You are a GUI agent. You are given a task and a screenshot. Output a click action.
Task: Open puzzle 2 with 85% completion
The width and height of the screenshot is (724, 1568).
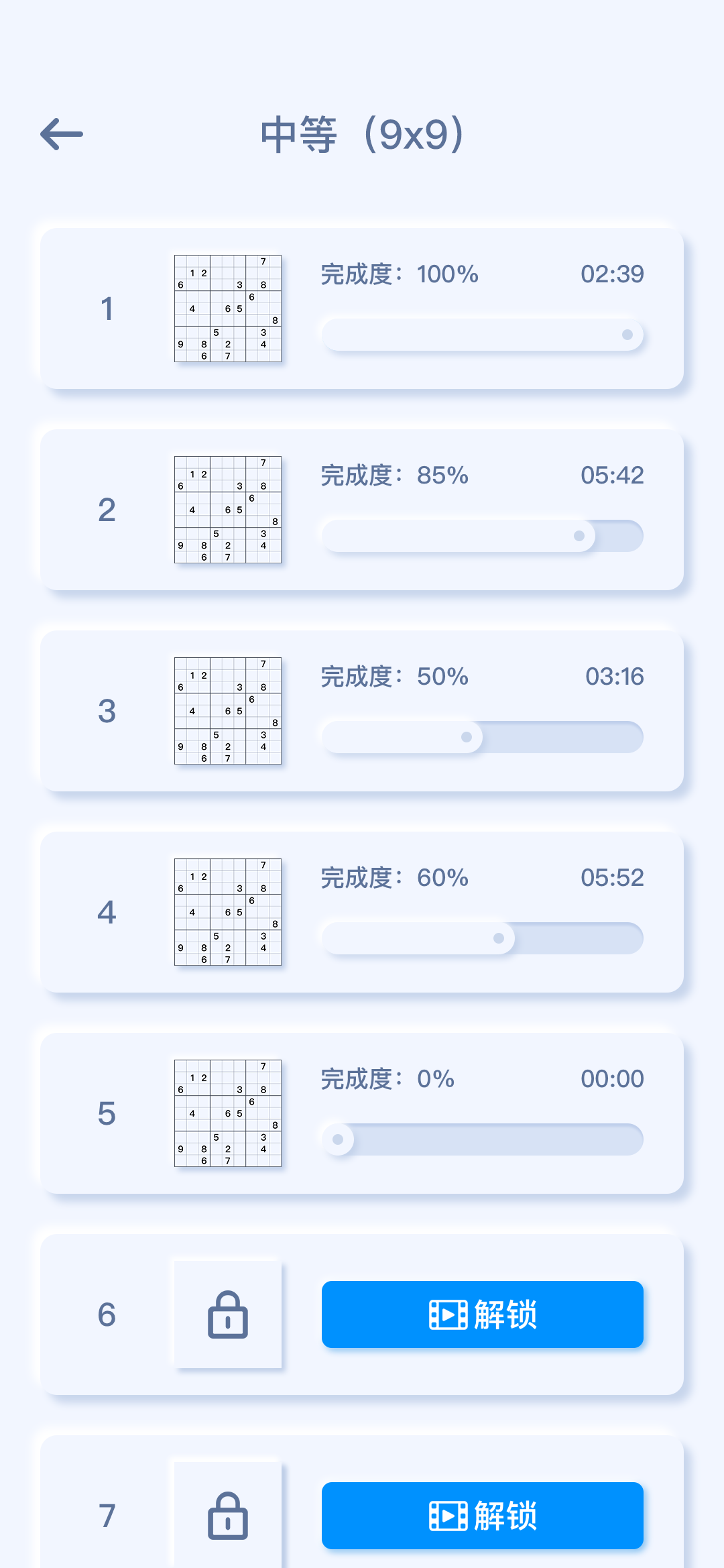(362, 510)
